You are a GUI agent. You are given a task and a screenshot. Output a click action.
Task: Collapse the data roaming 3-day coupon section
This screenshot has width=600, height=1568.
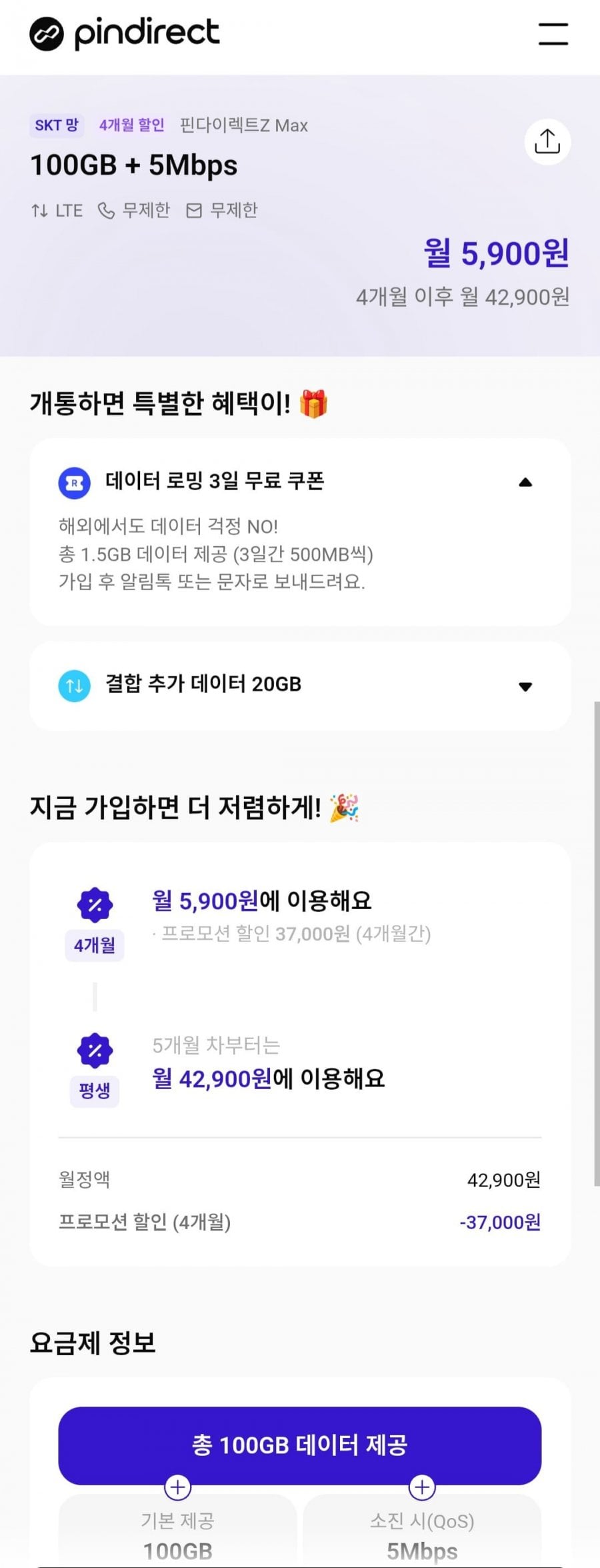pyautogui.click(x=525, y=482)
